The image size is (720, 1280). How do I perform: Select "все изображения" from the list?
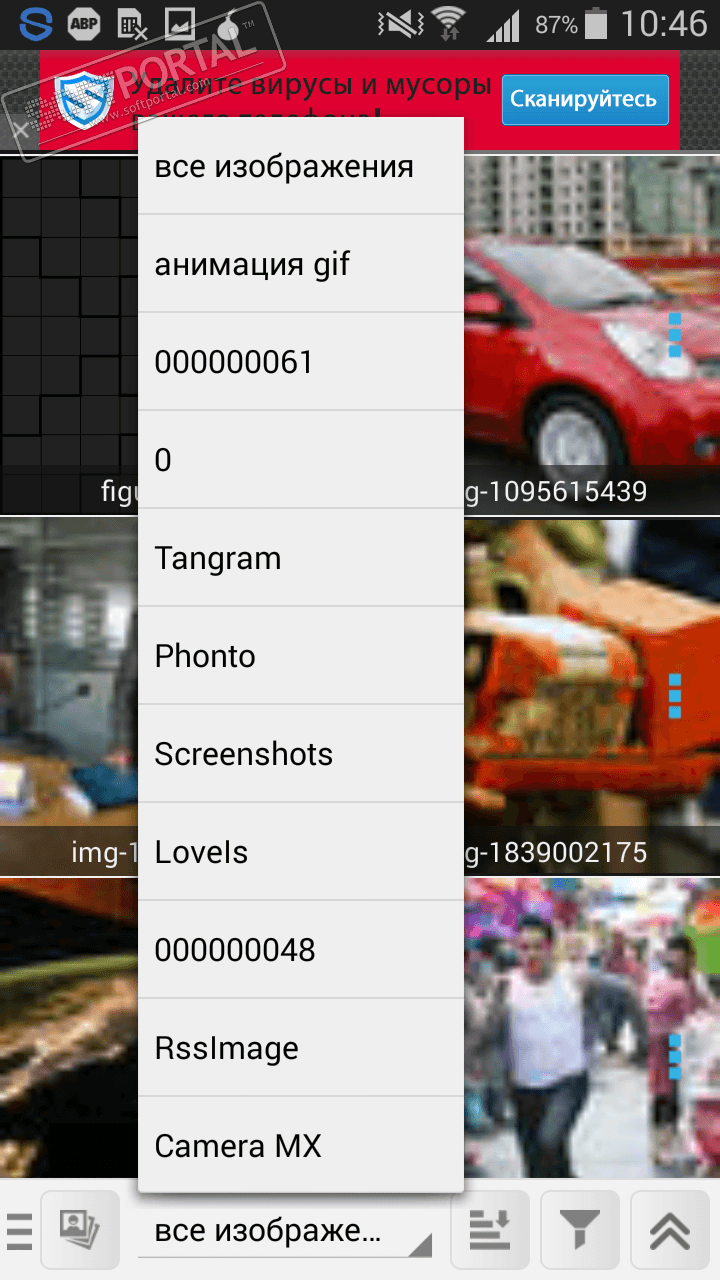click(300, 166)
